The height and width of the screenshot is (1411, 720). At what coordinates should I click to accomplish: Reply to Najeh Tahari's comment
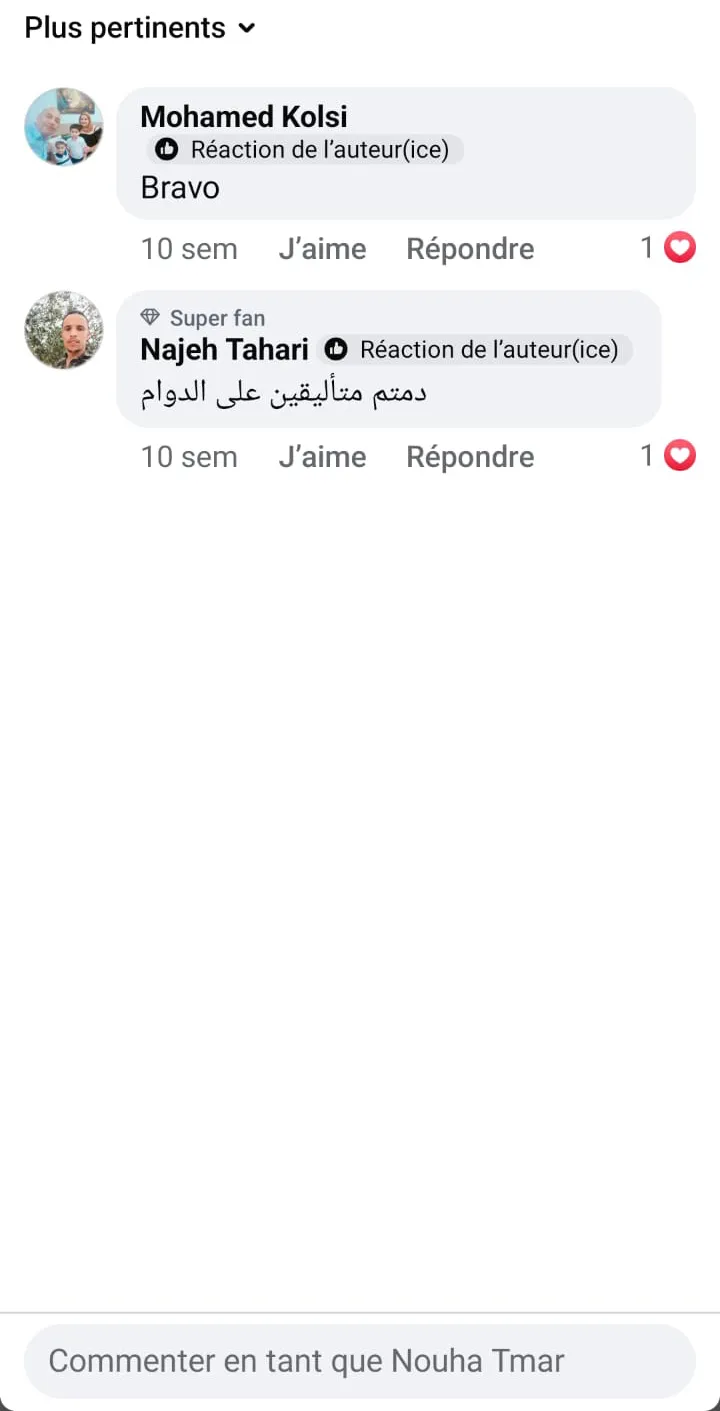[470, 457]
